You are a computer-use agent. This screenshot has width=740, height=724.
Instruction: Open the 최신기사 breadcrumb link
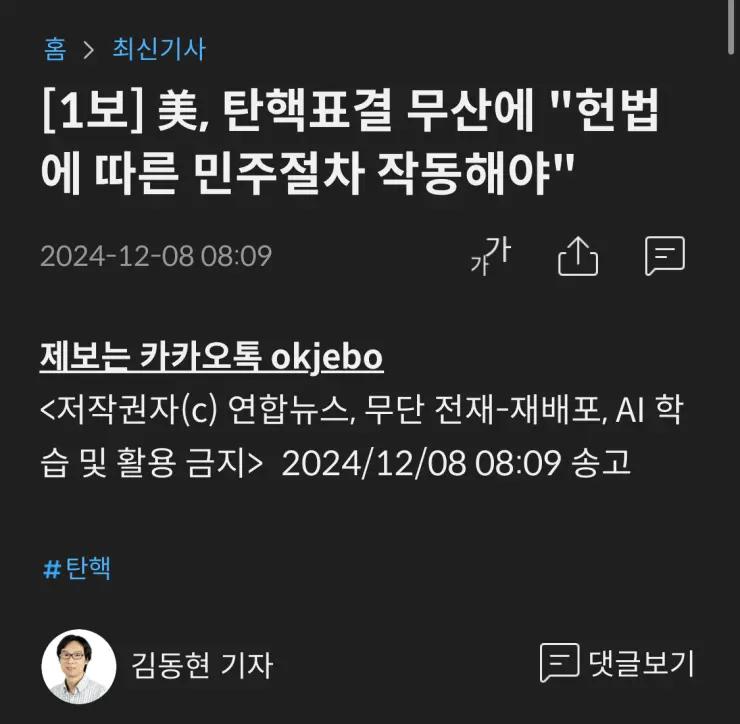(x=159, y=48)
